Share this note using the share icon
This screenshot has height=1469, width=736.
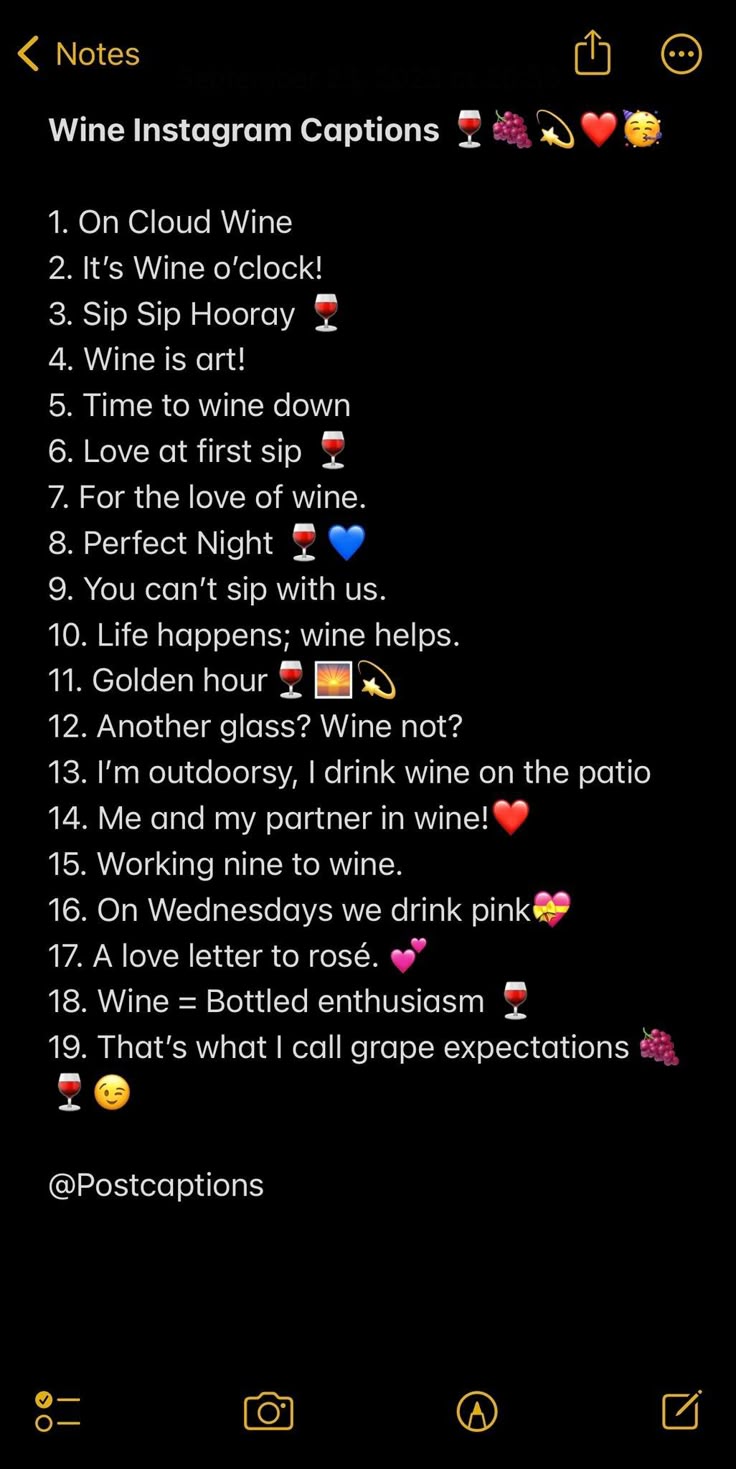tap(592, 55)
